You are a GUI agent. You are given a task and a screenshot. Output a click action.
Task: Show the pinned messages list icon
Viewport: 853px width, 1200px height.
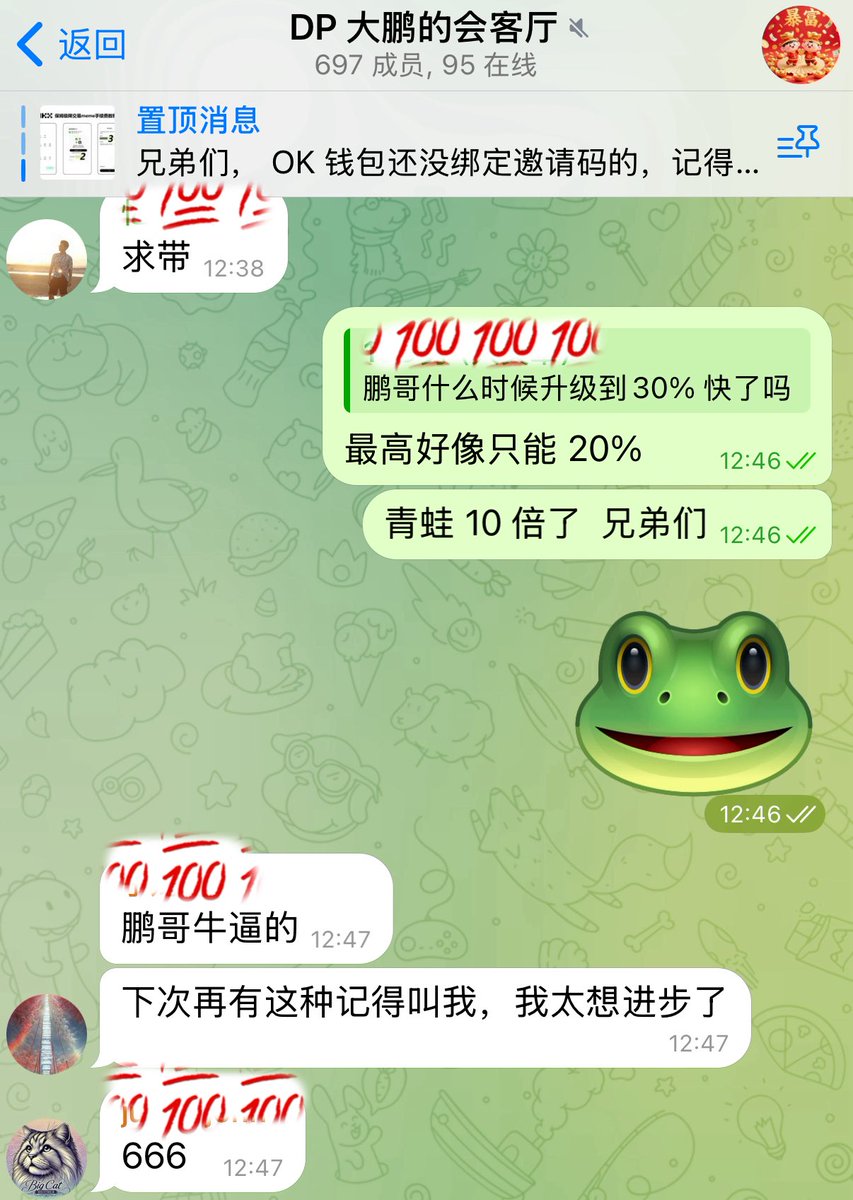[798, 145]
